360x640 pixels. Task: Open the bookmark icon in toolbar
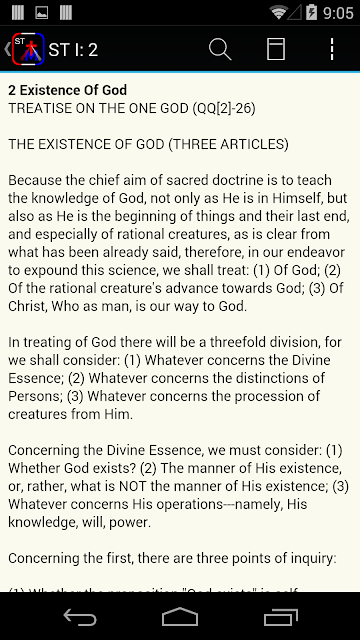(276, 49)
